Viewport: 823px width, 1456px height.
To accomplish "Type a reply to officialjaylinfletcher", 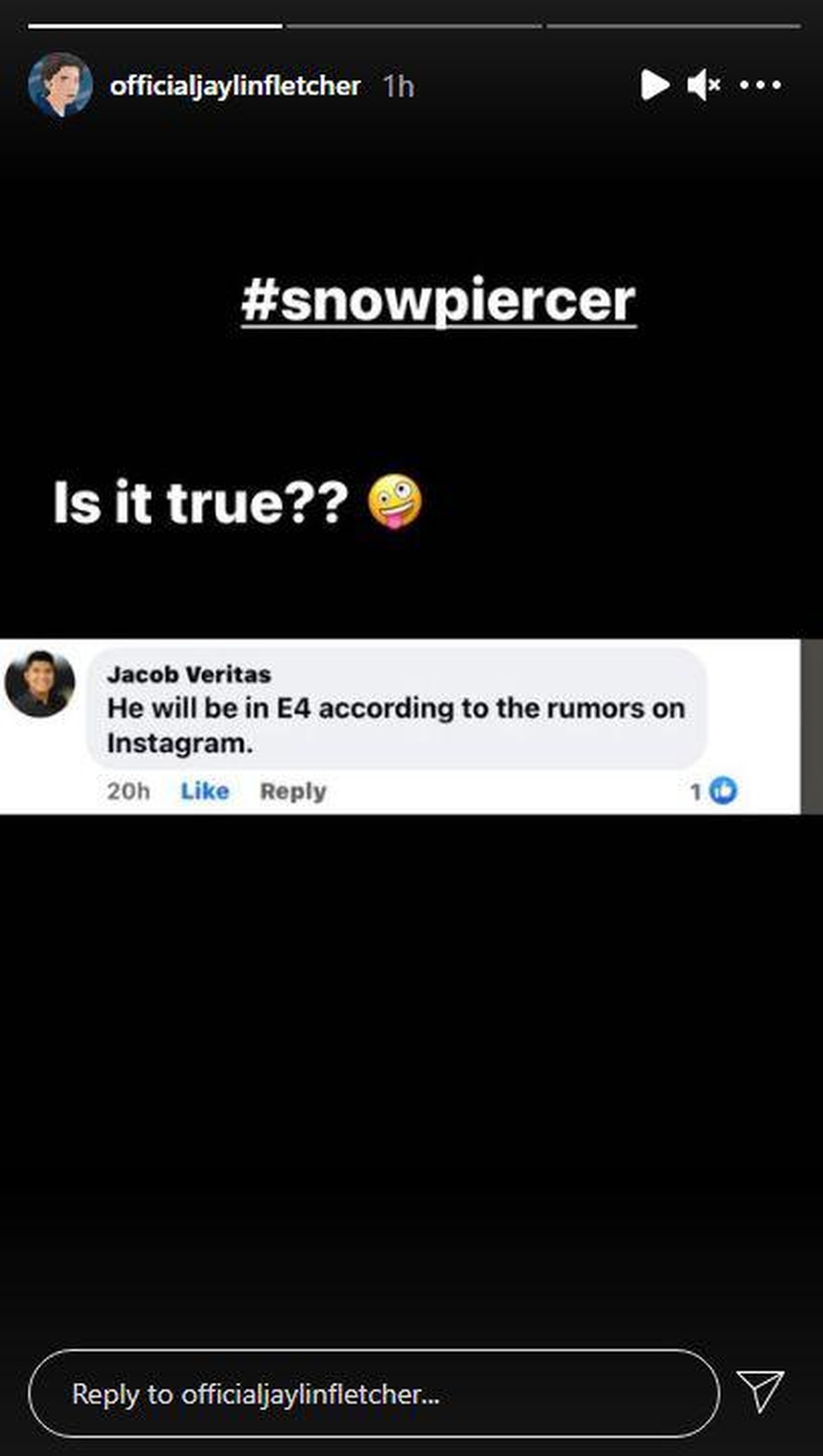I will pyautogui.click(x=374, y=1394).
